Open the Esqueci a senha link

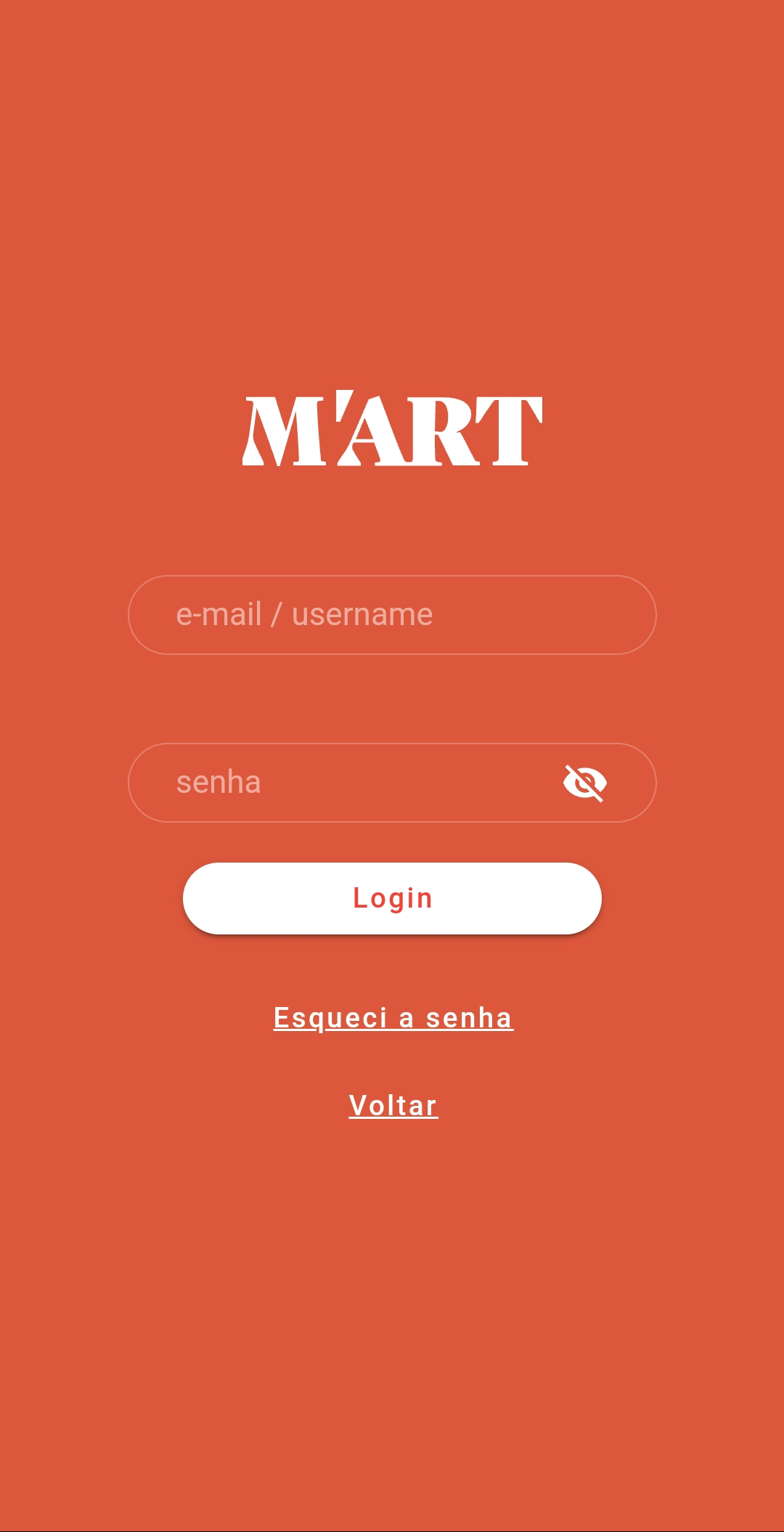pos(393,1018)
